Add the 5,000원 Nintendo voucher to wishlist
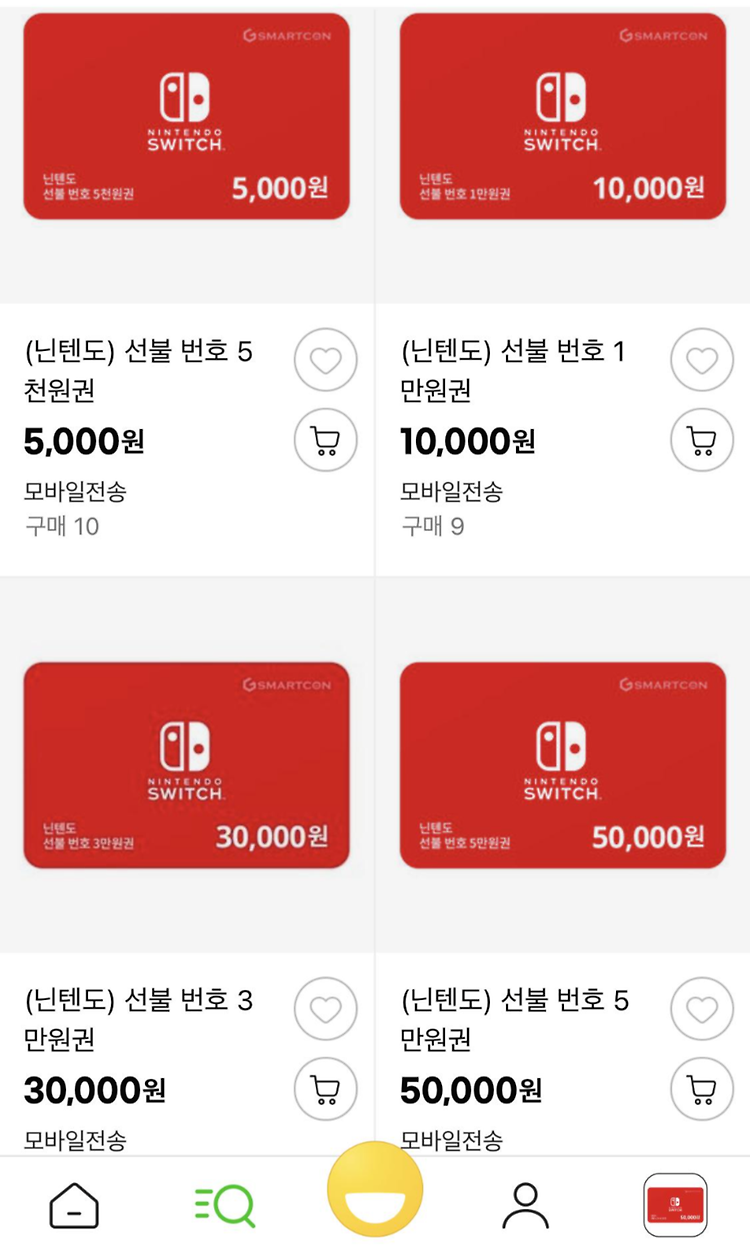The image size is (750, 1255). point(325,360)
